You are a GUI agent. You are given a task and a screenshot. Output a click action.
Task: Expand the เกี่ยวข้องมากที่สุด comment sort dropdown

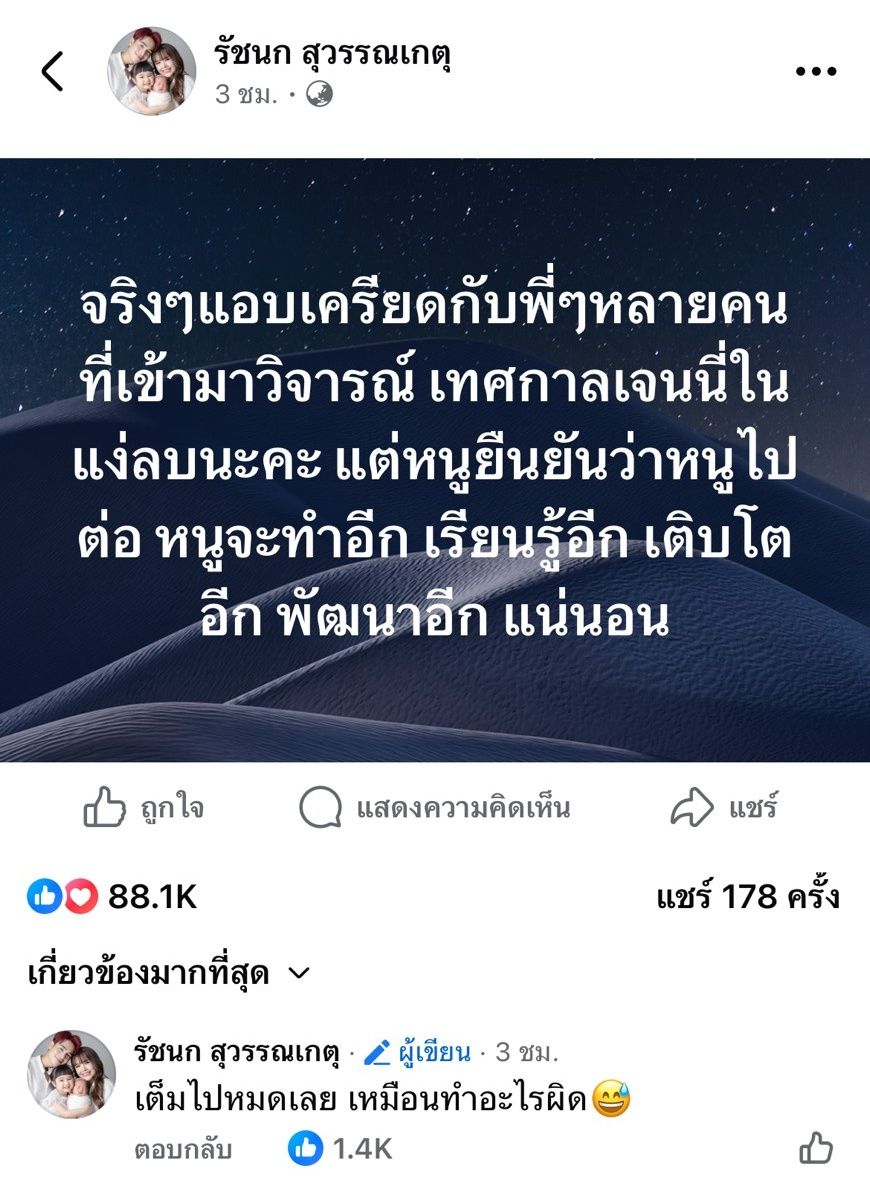click(169, 972)
